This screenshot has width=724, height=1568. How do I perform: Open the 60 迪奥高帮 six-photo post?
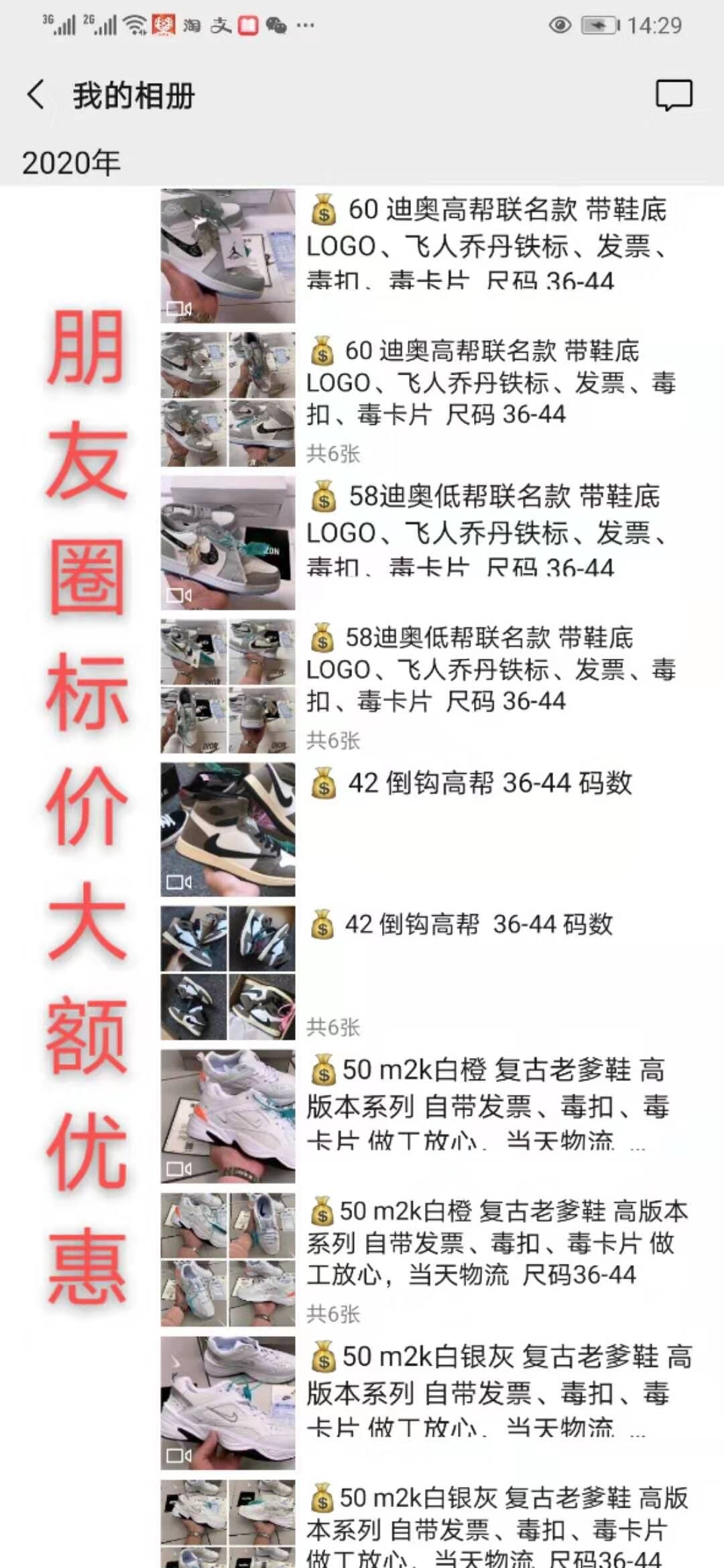point(228,399)
